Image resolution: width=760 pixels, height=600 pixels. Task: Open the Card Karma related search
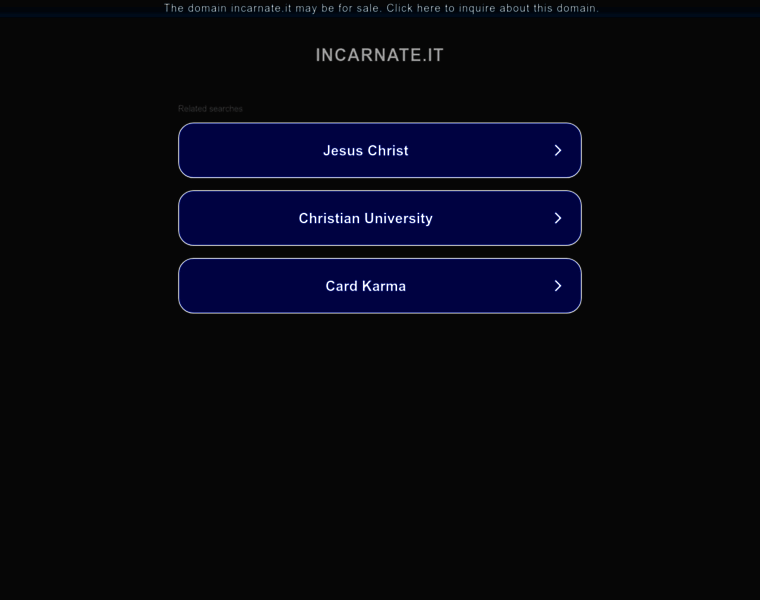click(380, 286)
